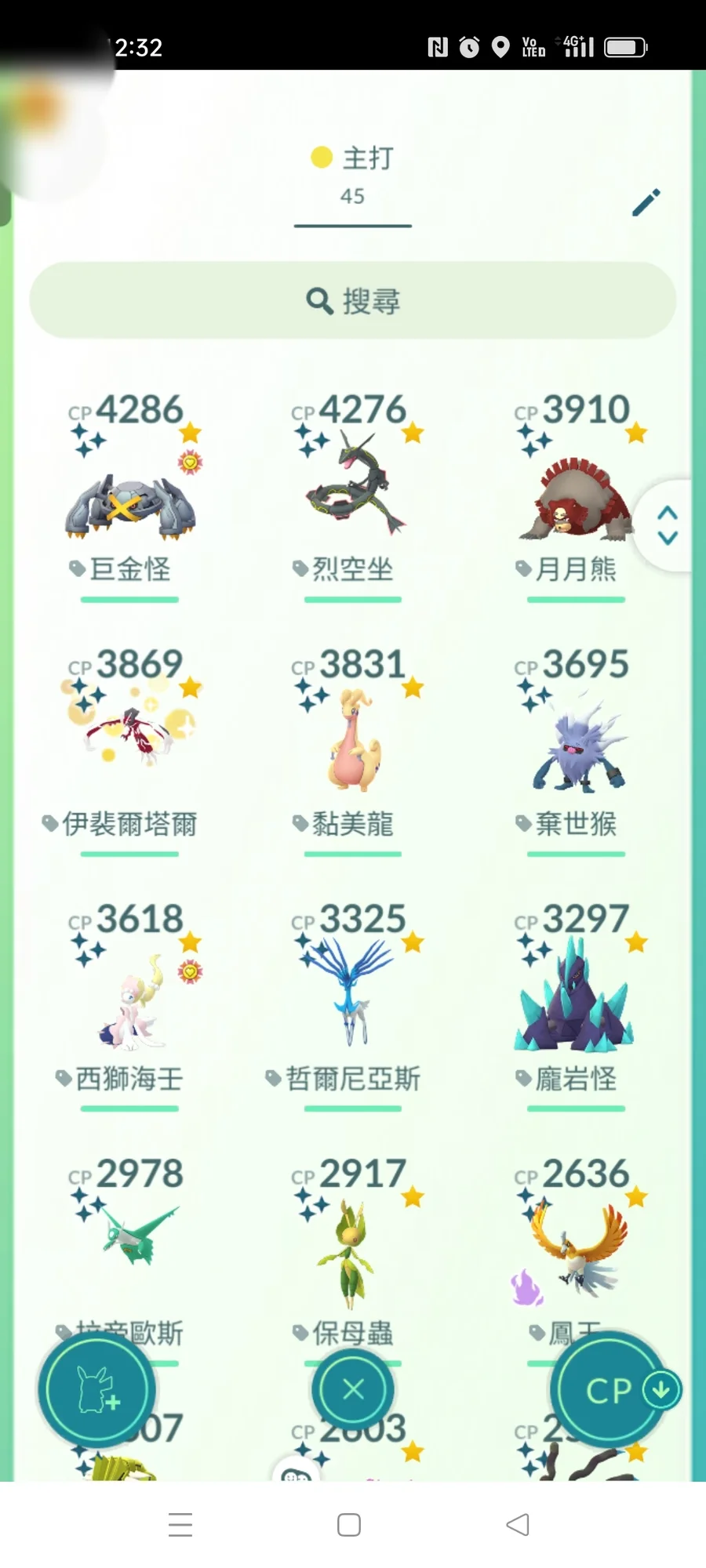
Task: Open 黏美龍 CP3831
Action: pos(353,741)
